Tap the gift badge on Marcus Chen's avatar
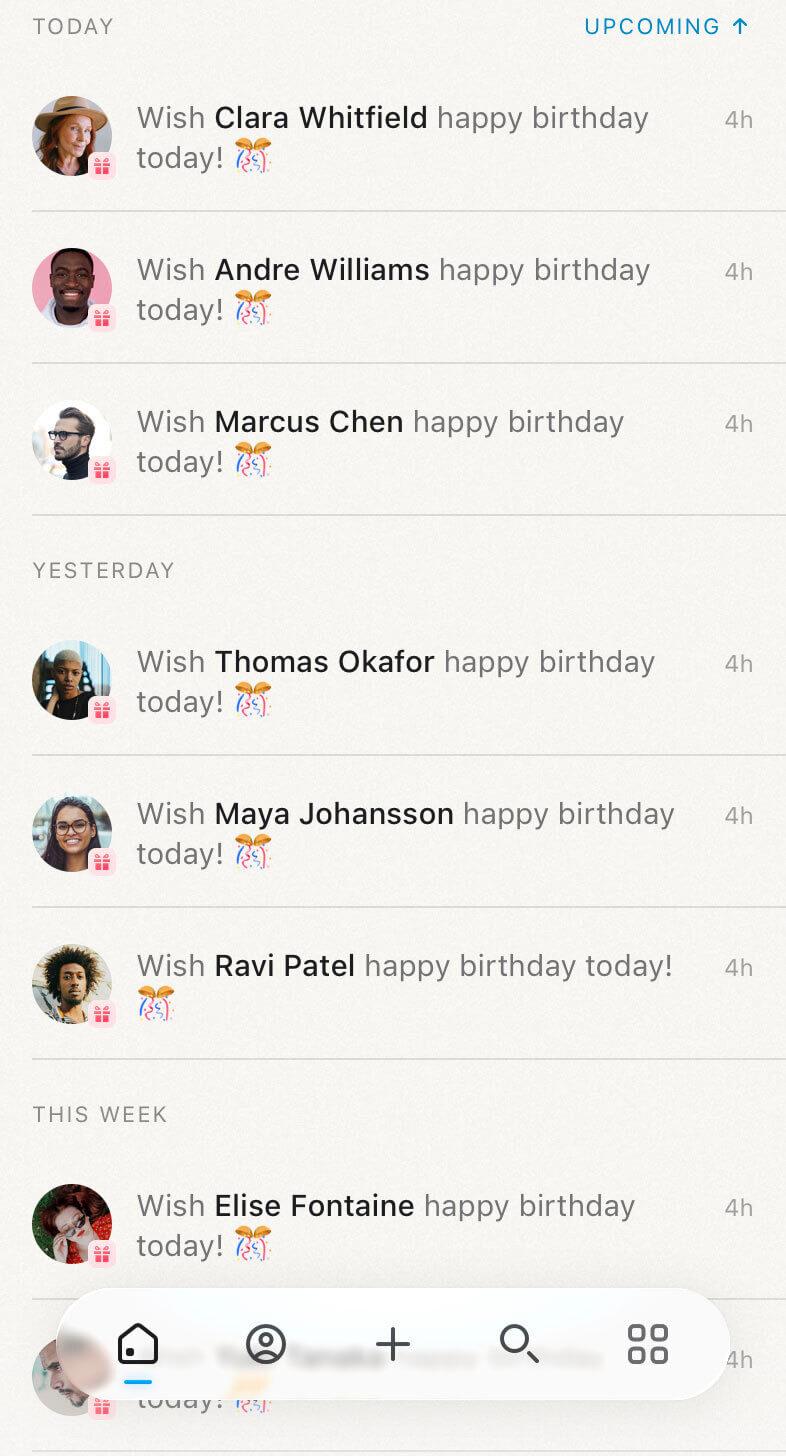The image size is (786, 1456). tap(103, 471)
